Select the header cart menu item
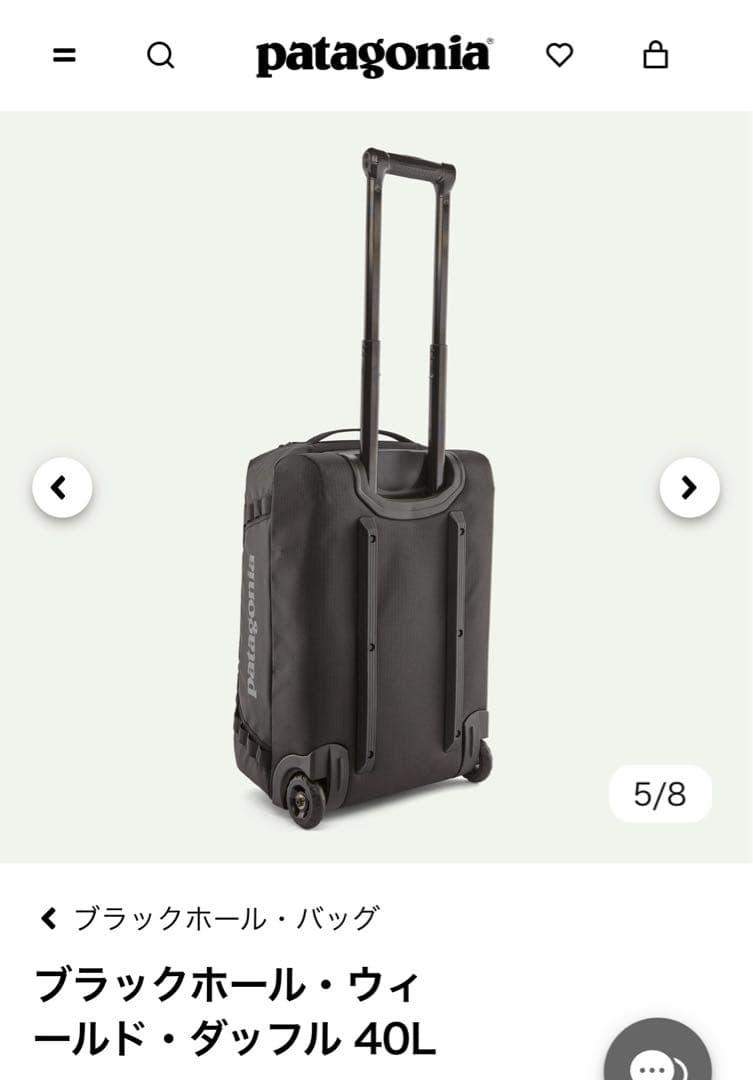 click(655, 55)
